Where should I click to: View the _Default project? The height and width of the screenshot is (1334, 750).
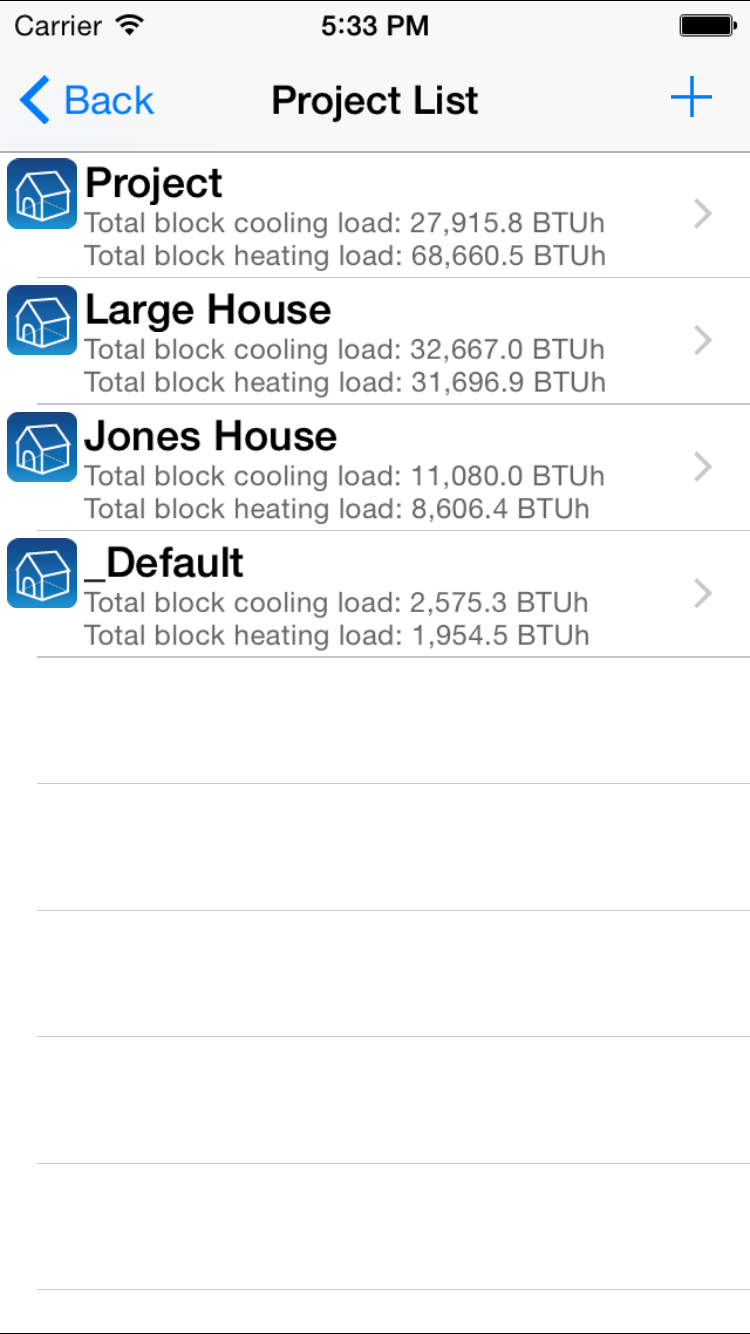point(375,595)
